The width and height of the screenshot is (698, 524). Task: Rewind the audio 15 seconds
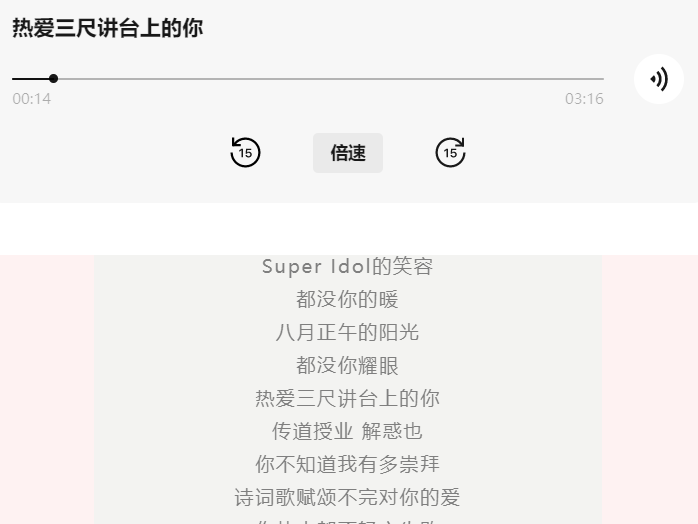pos(245,153)
